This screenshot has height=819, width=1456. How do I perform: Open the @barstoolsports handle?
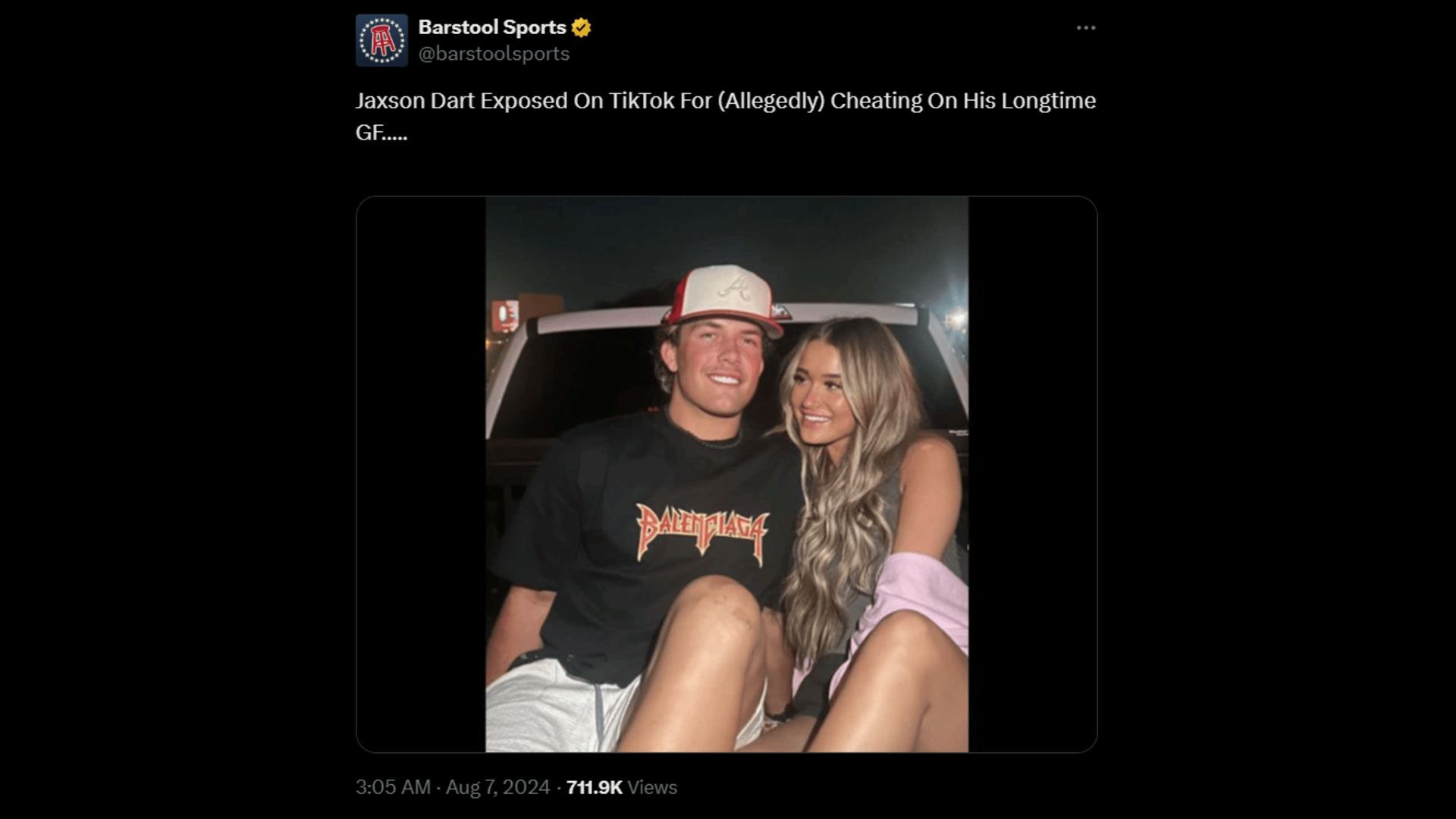pos(494,54)
